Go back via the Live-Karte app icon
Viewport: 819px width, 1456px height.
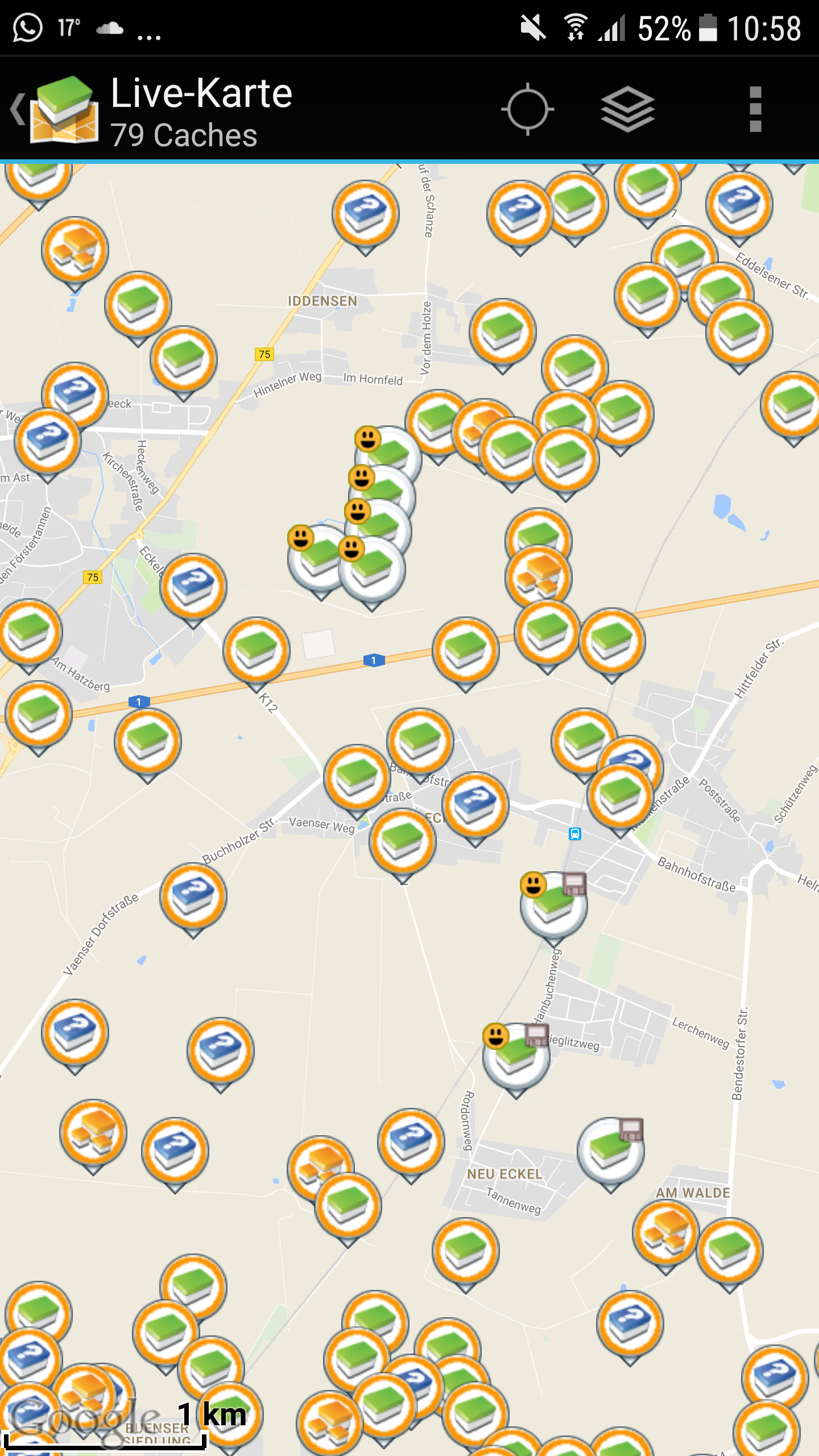click(54, 109)
